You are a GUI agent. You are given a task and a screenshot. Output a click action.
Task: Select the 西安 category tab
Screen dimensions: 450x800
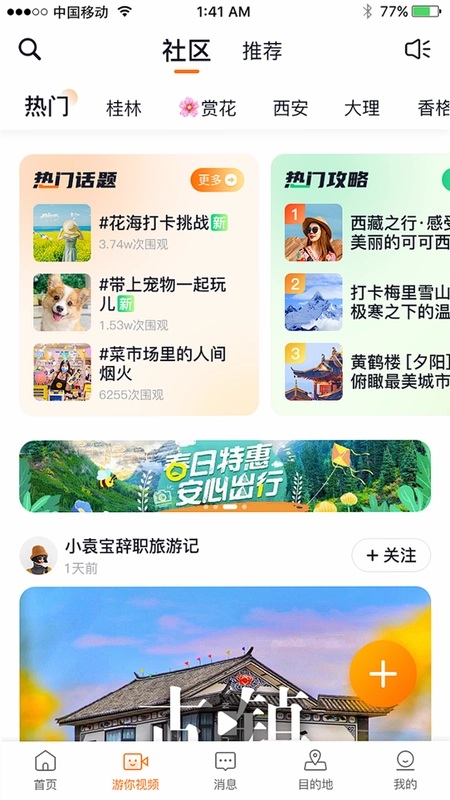click(x=290, y=108)
